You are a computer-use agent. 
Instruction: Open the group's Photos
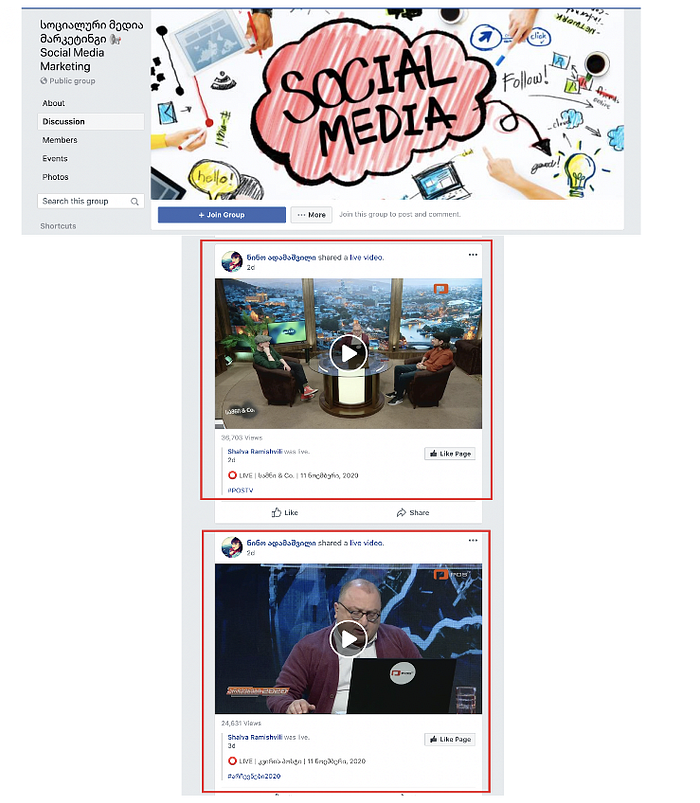pos(55,177)
